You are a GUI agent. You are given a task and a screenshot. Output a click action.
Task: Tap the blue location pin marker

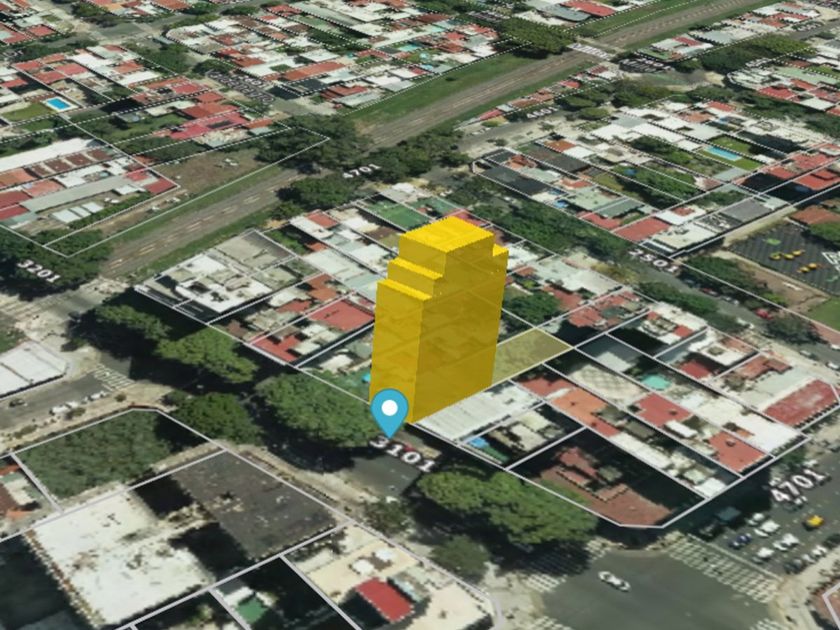click(x=389, y=412)
